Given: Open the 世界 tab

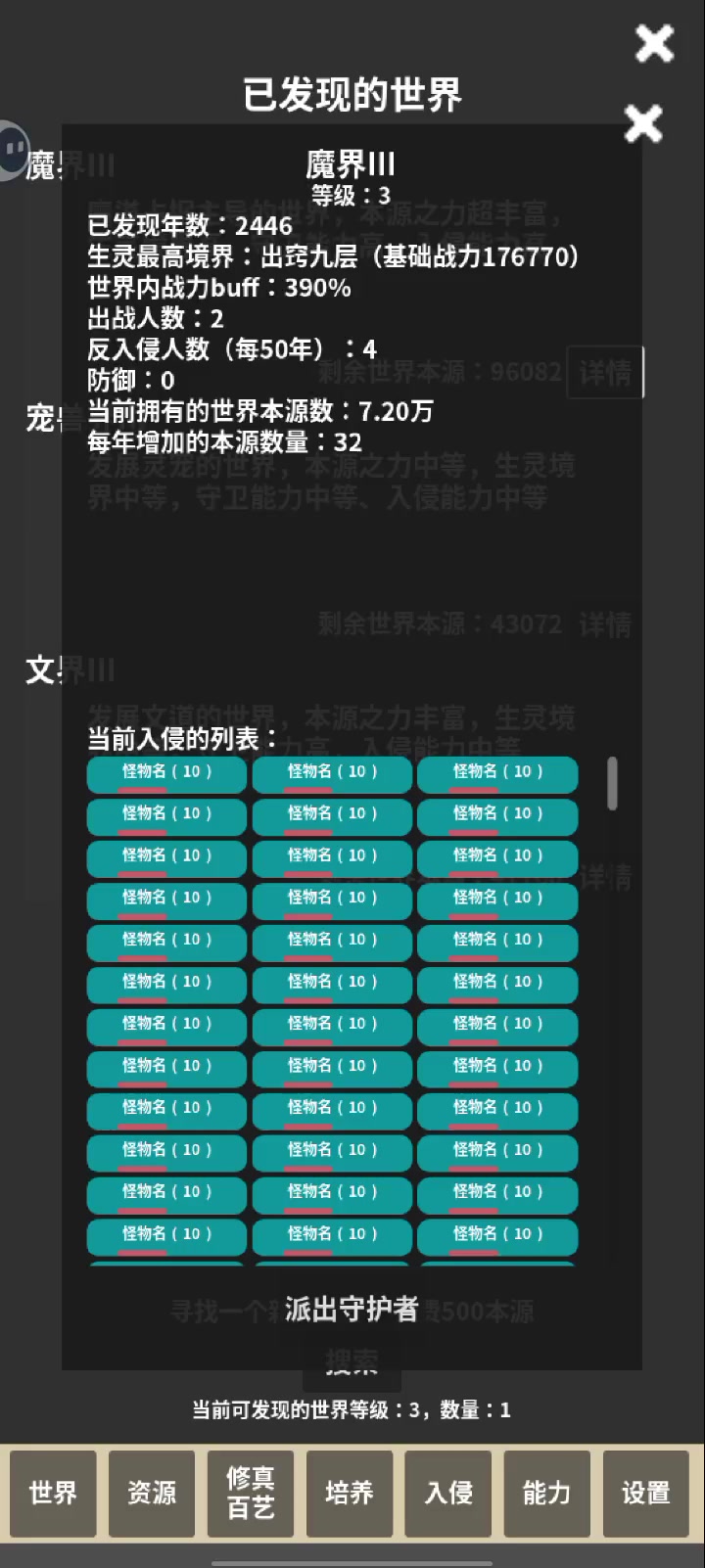Looking at the screenshot, I should point(53,1494).
